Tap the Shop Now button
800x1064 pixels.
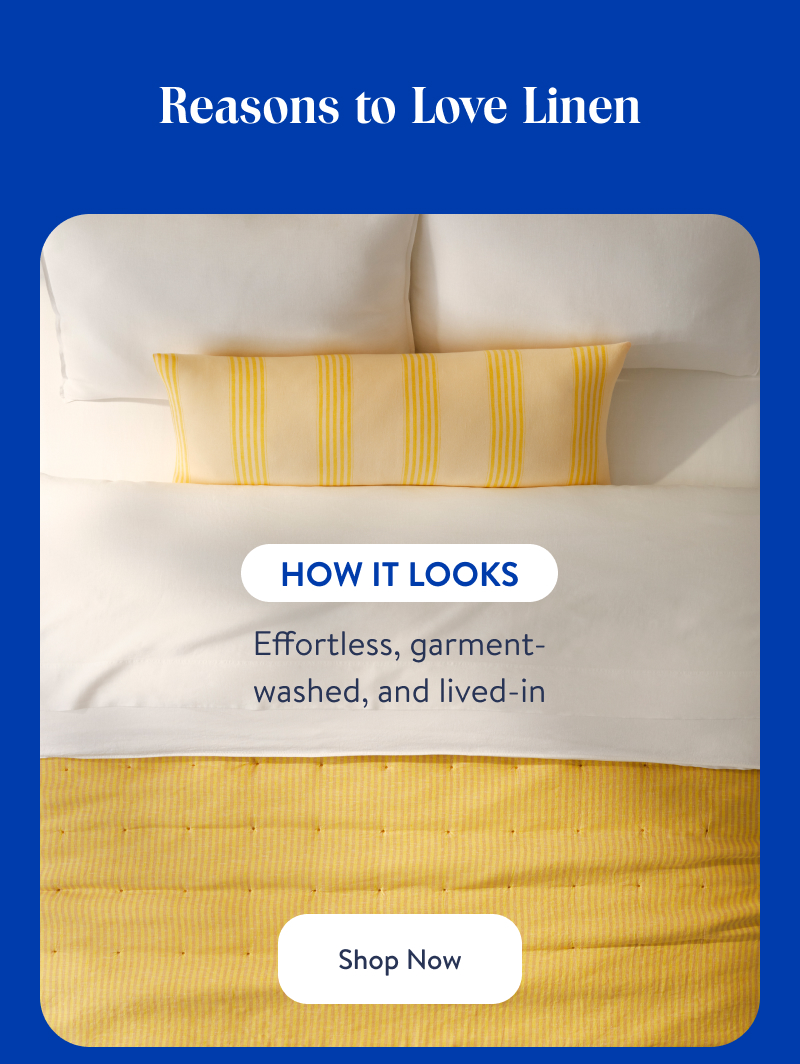click(400, 959)
